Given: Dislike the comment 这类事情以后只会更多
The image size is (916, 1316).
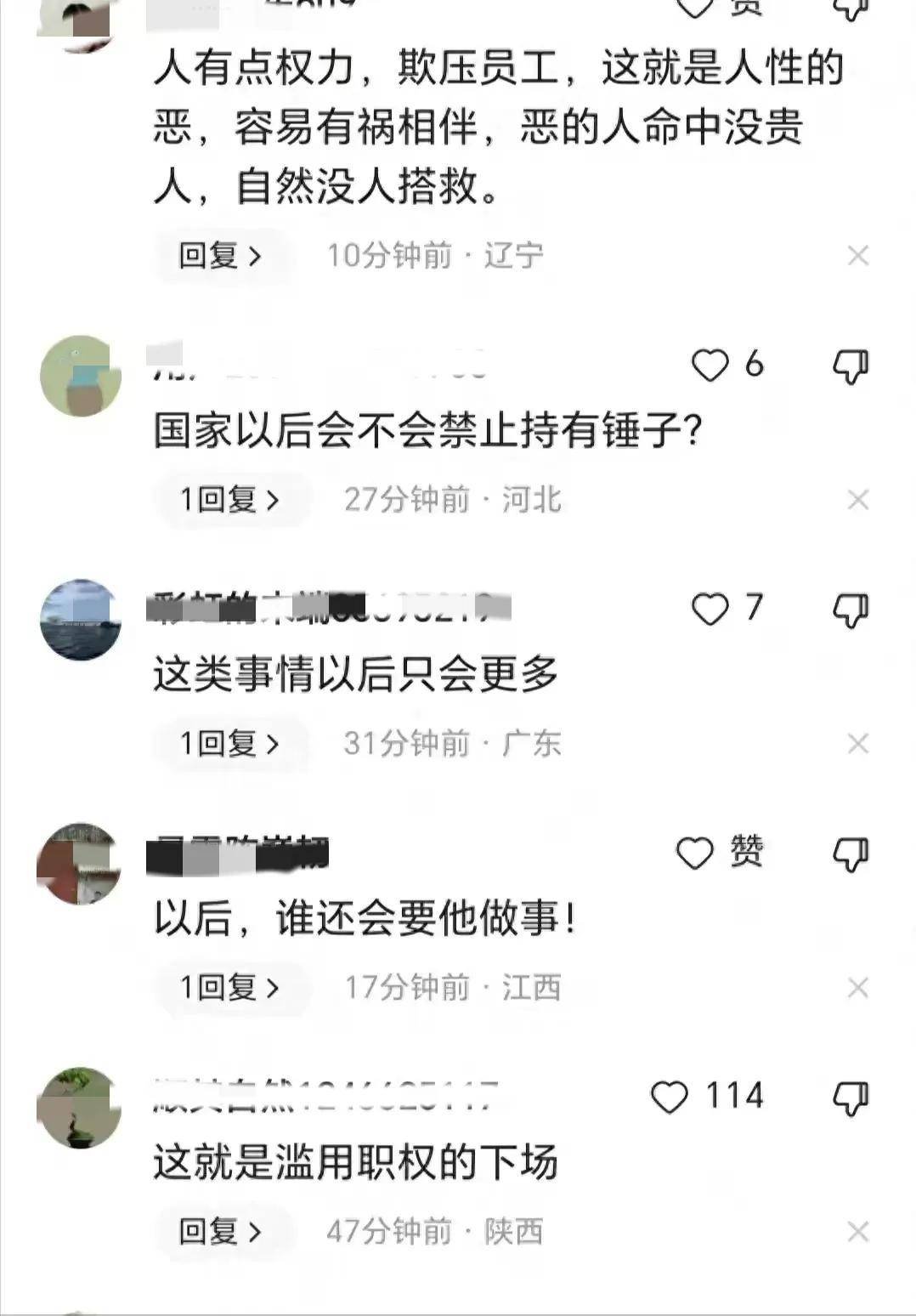Looking at the screenshot, I should pyautogui.click(x=850, y=610).
